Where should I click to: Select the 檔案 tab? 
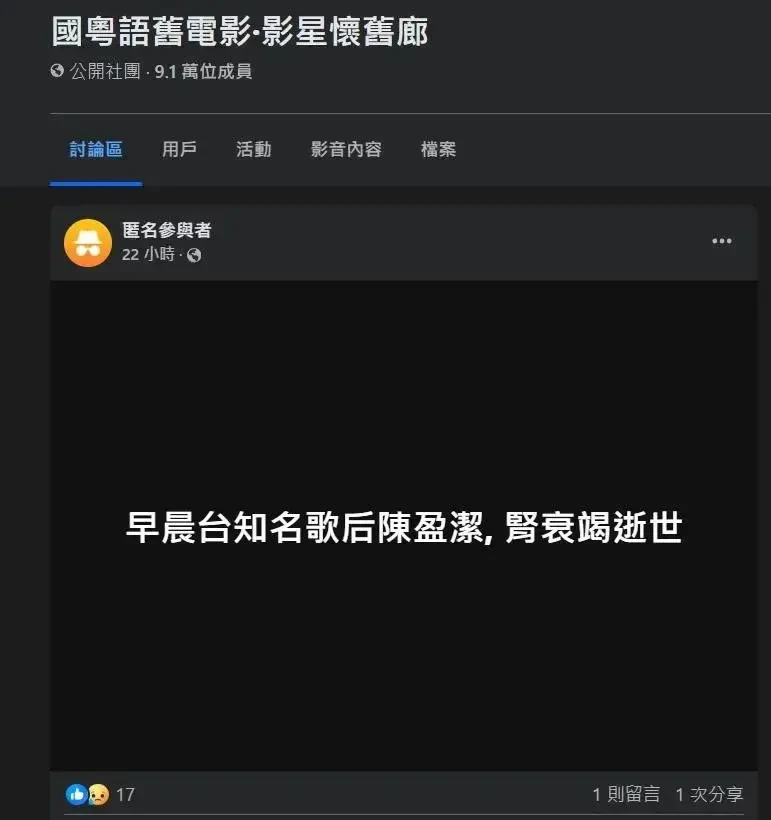pos(438,150)
